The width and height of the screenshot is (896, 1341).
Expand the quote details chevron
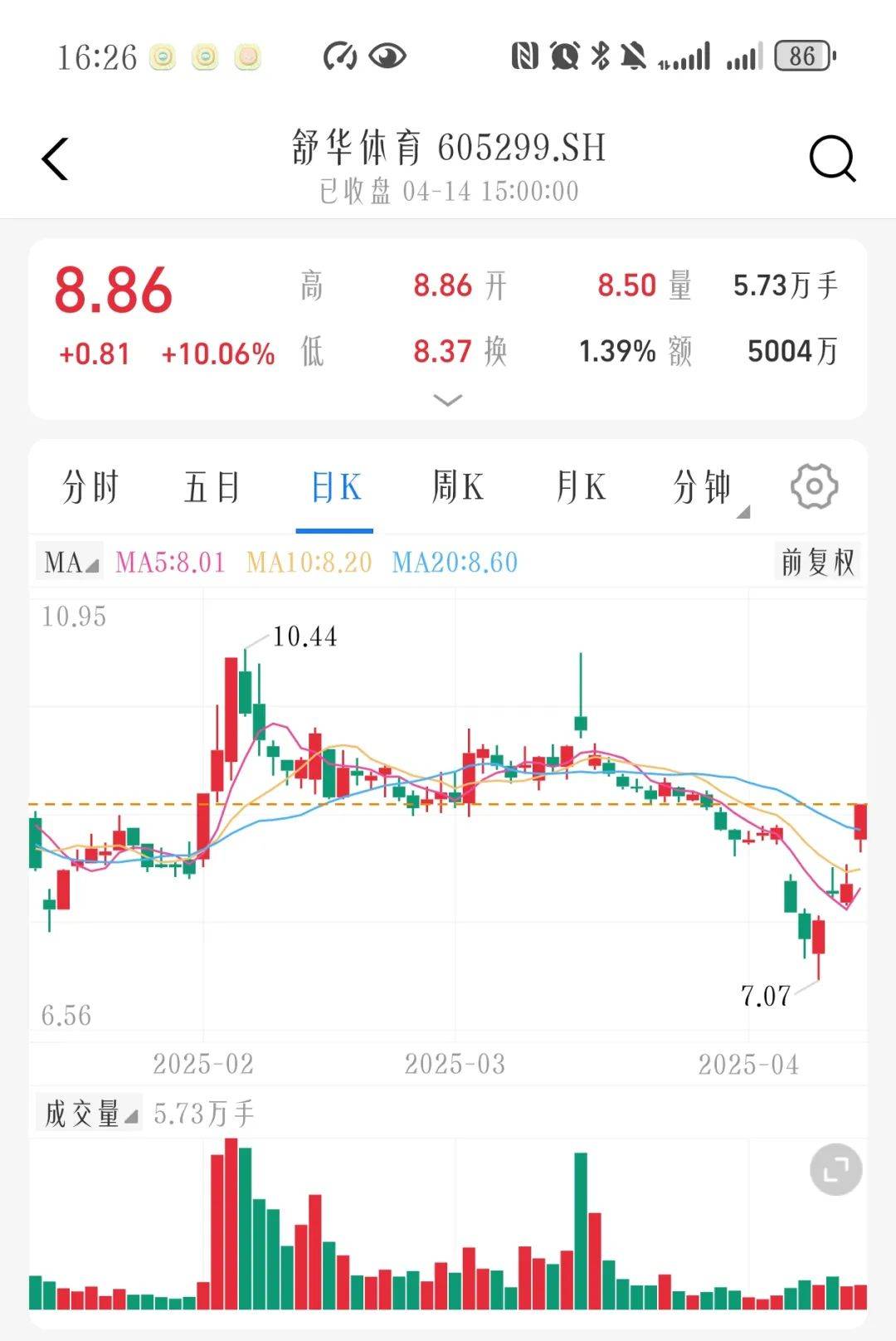tap(448, 401)
